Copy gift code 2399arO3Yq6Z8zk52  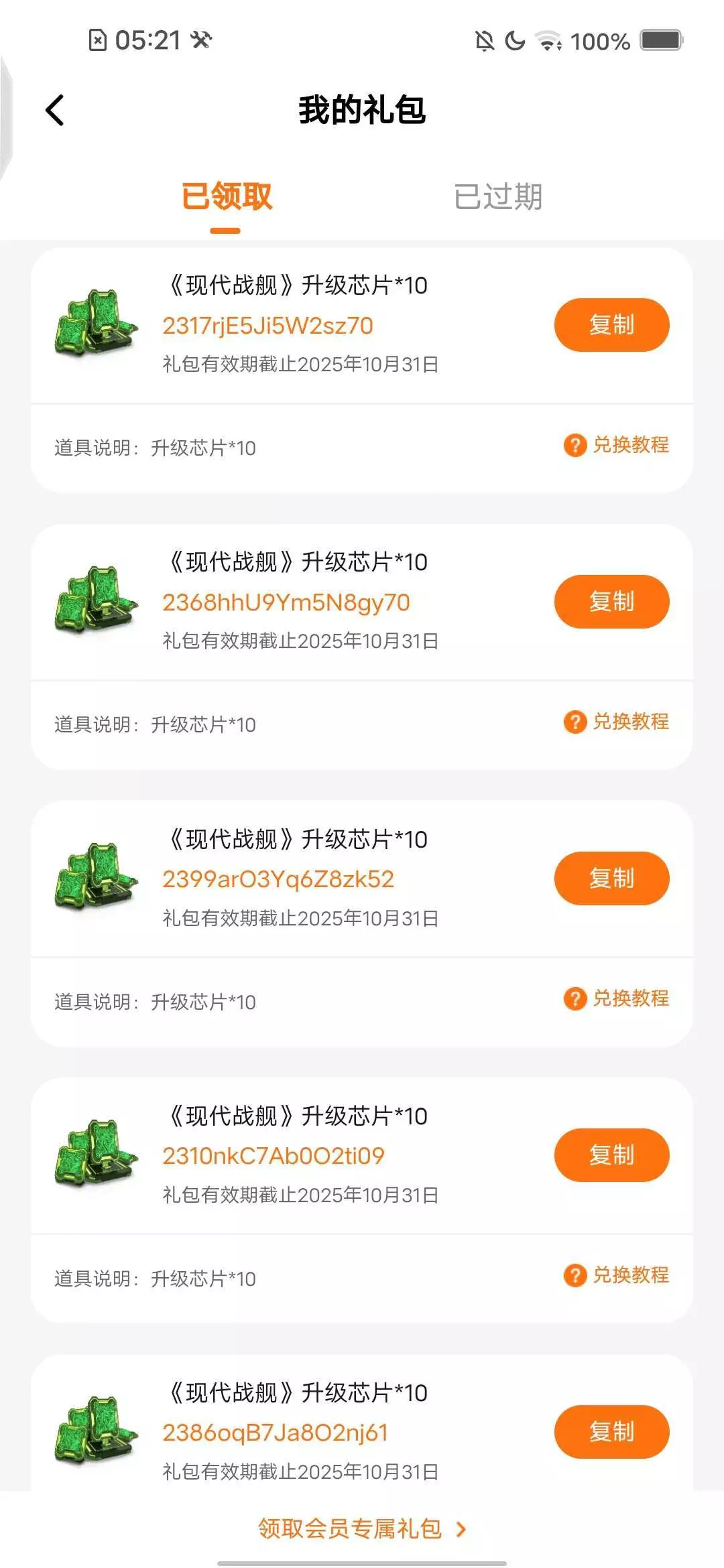[611, 878]
